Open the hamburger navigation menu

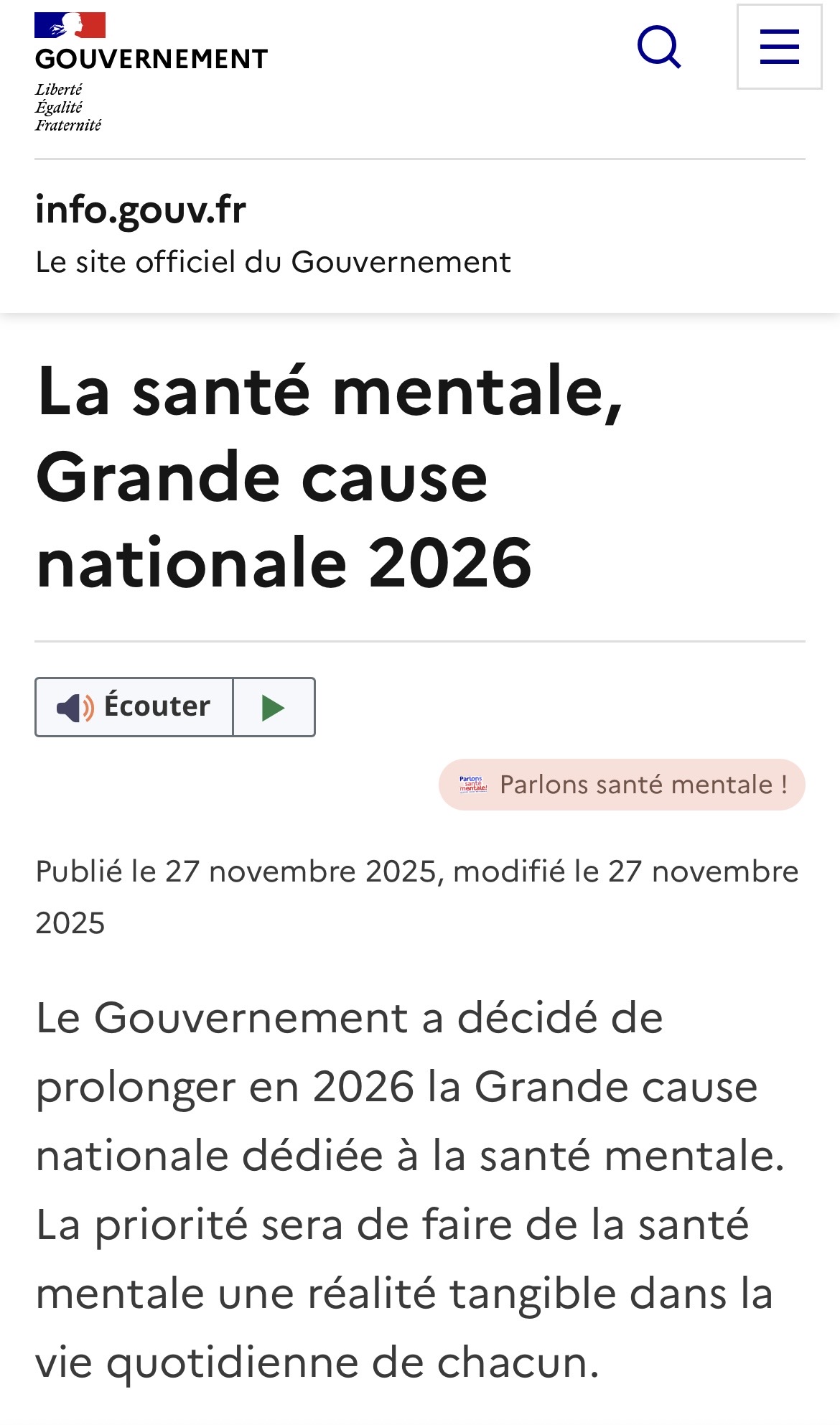(x=779, y=47)
